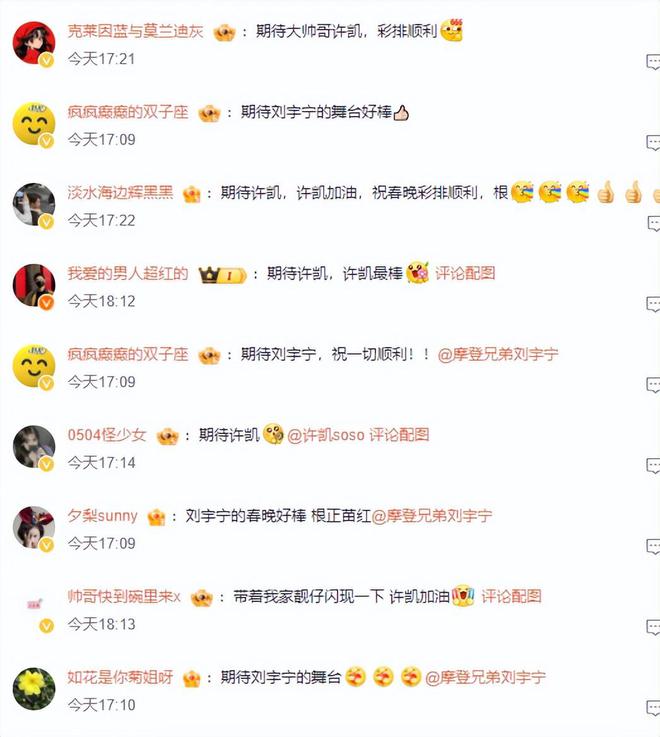Image resolution: width=660 pixels, height=737 pixels.
Task: Tap the flower avatar of 如花是你菊姐呀
Action: click(33, 689)
